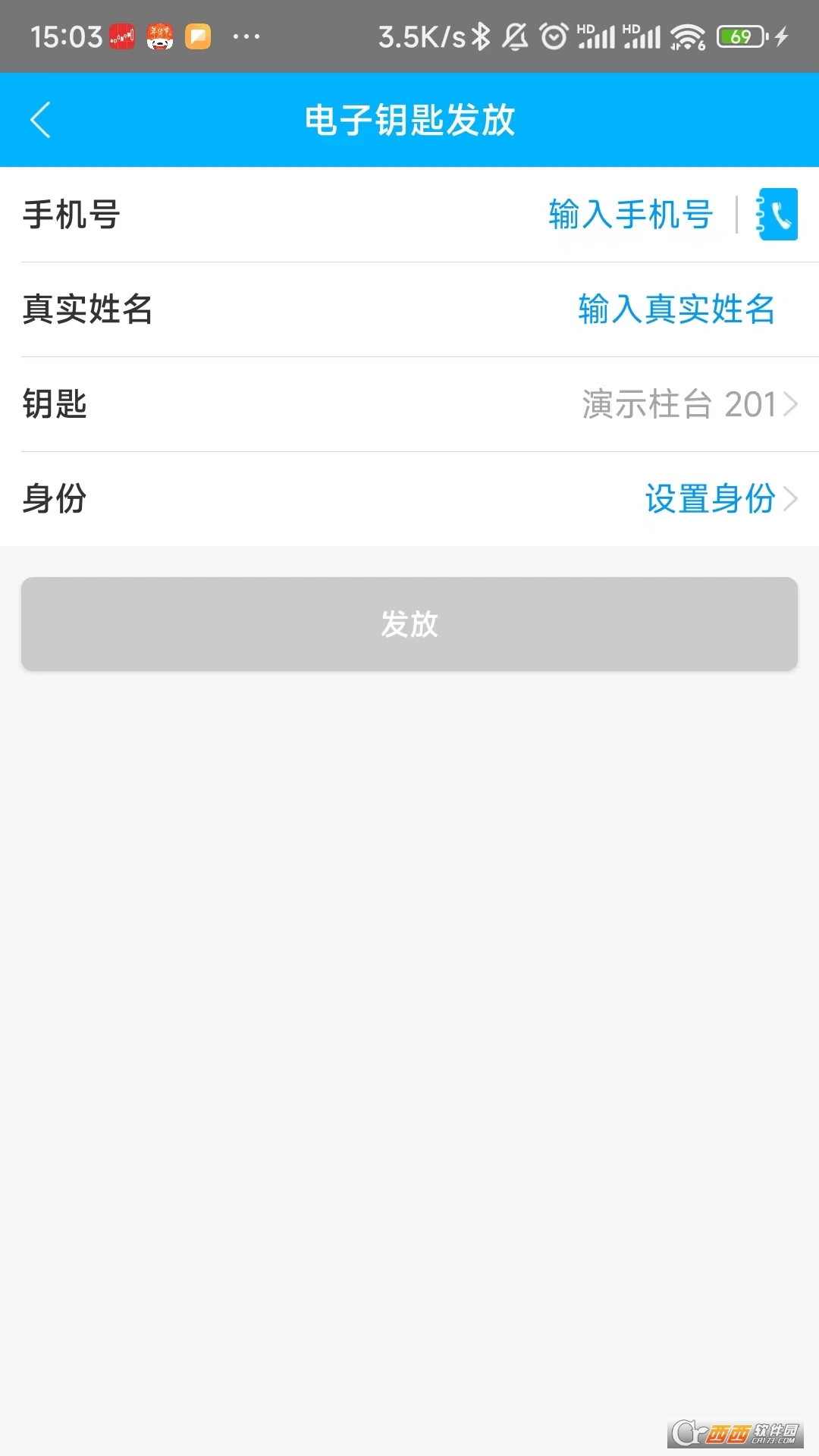The width and height of the screenshot is (819, 1456).
Task: Open 设置身份 to choose identity
Action: click(719, 499)
